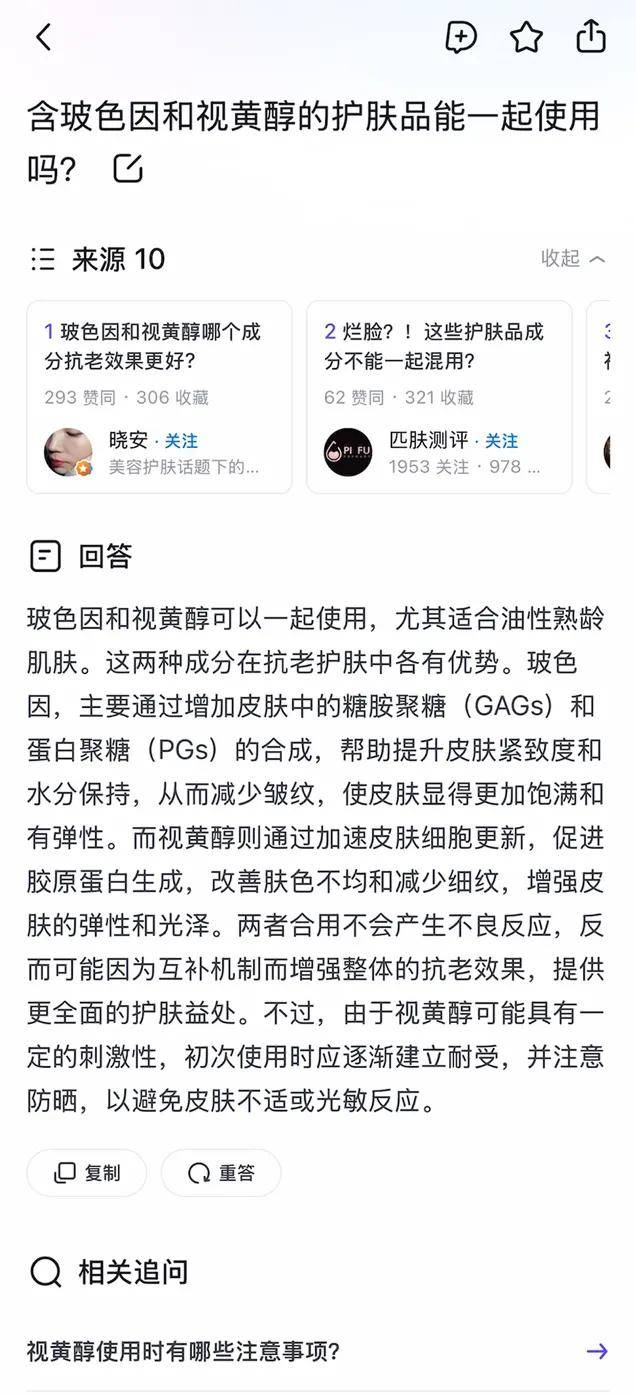
Task: Share this answer page
Action: click(x=591, y=37)
